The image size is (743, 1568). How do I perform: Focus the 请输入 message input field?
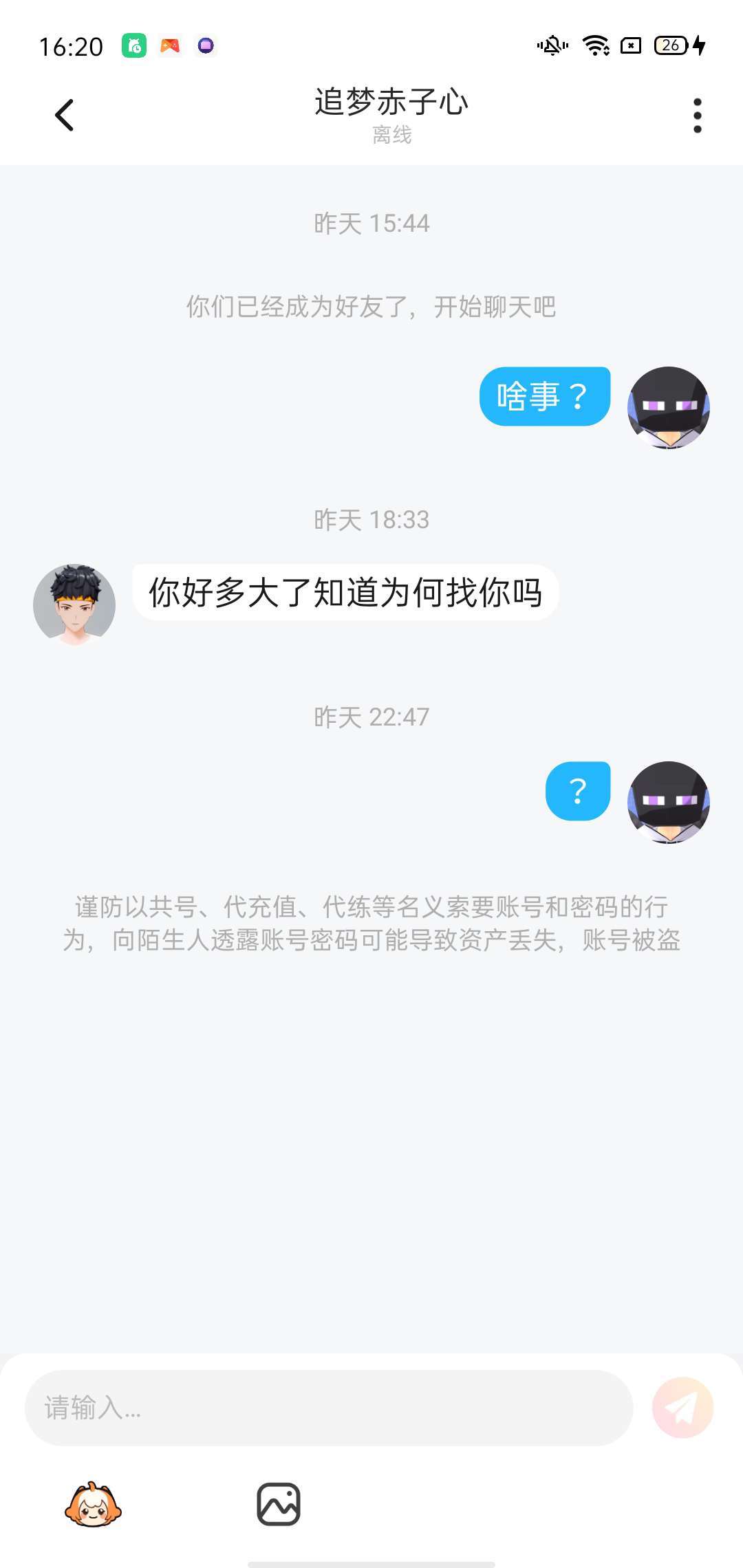328,1407
